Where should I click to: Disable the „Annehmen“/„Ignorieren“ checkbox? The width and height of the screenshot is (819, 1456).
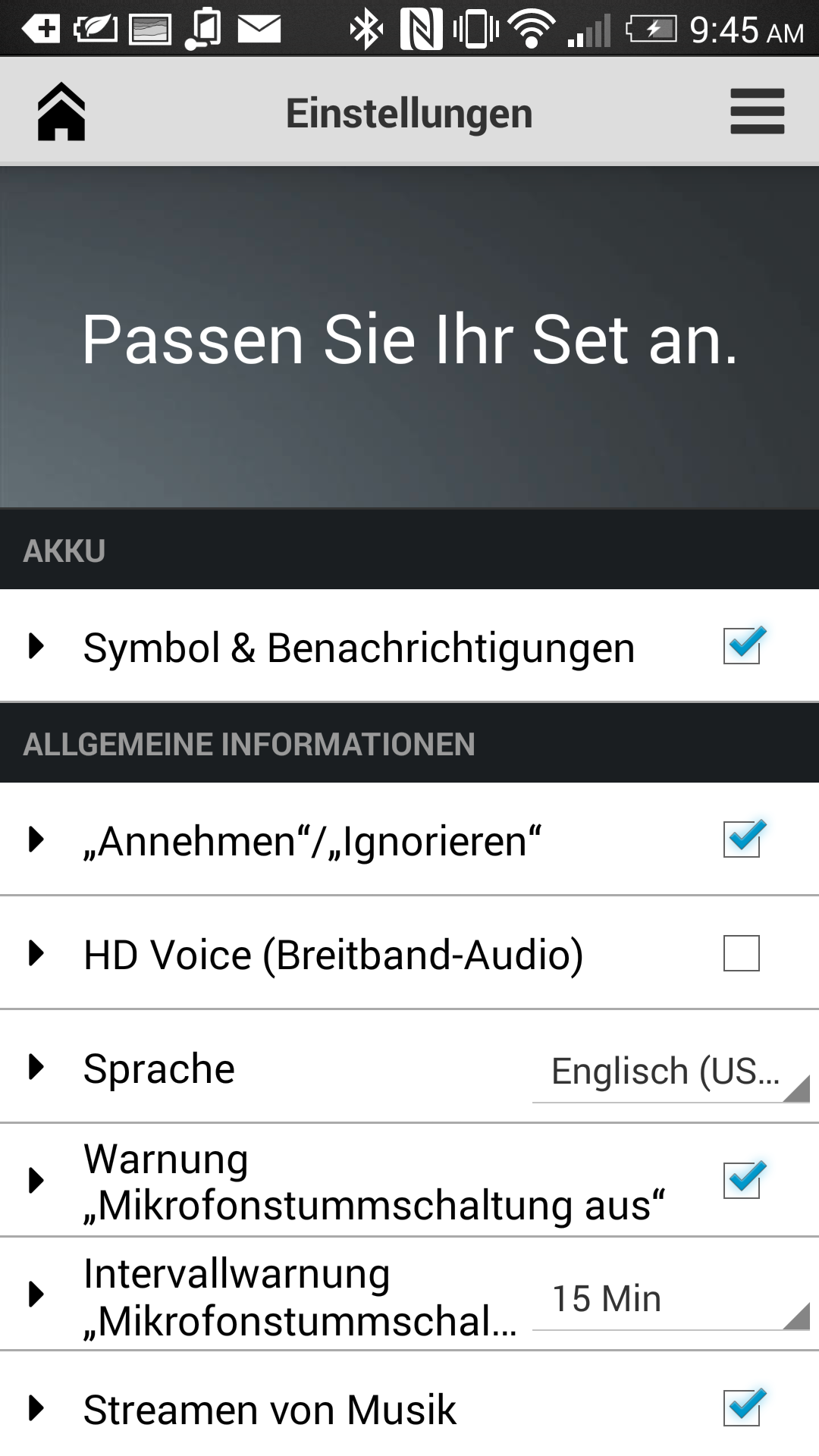pos(742,839)
